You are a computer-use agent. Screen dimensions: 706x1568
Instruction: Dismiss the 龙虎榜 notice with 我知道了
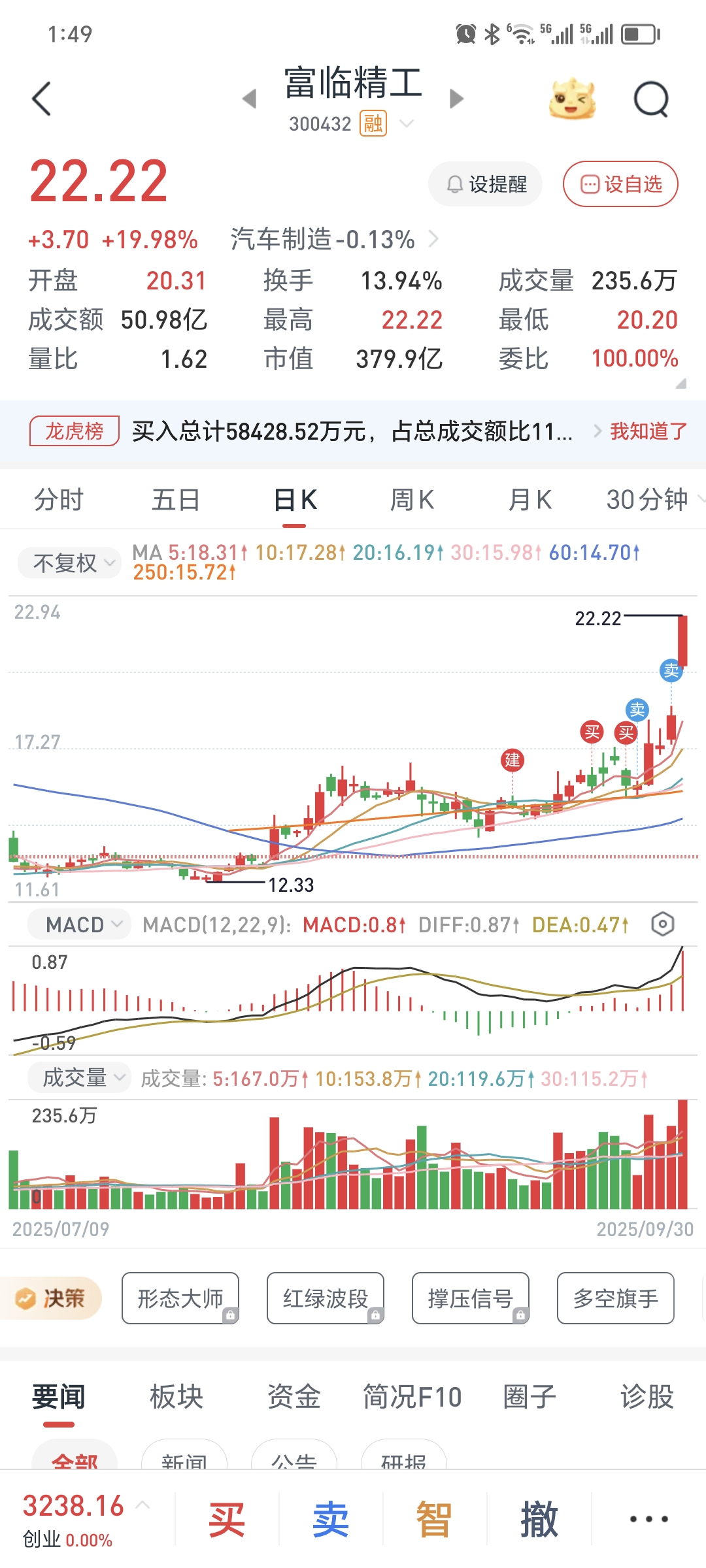(x=648, y=431)
